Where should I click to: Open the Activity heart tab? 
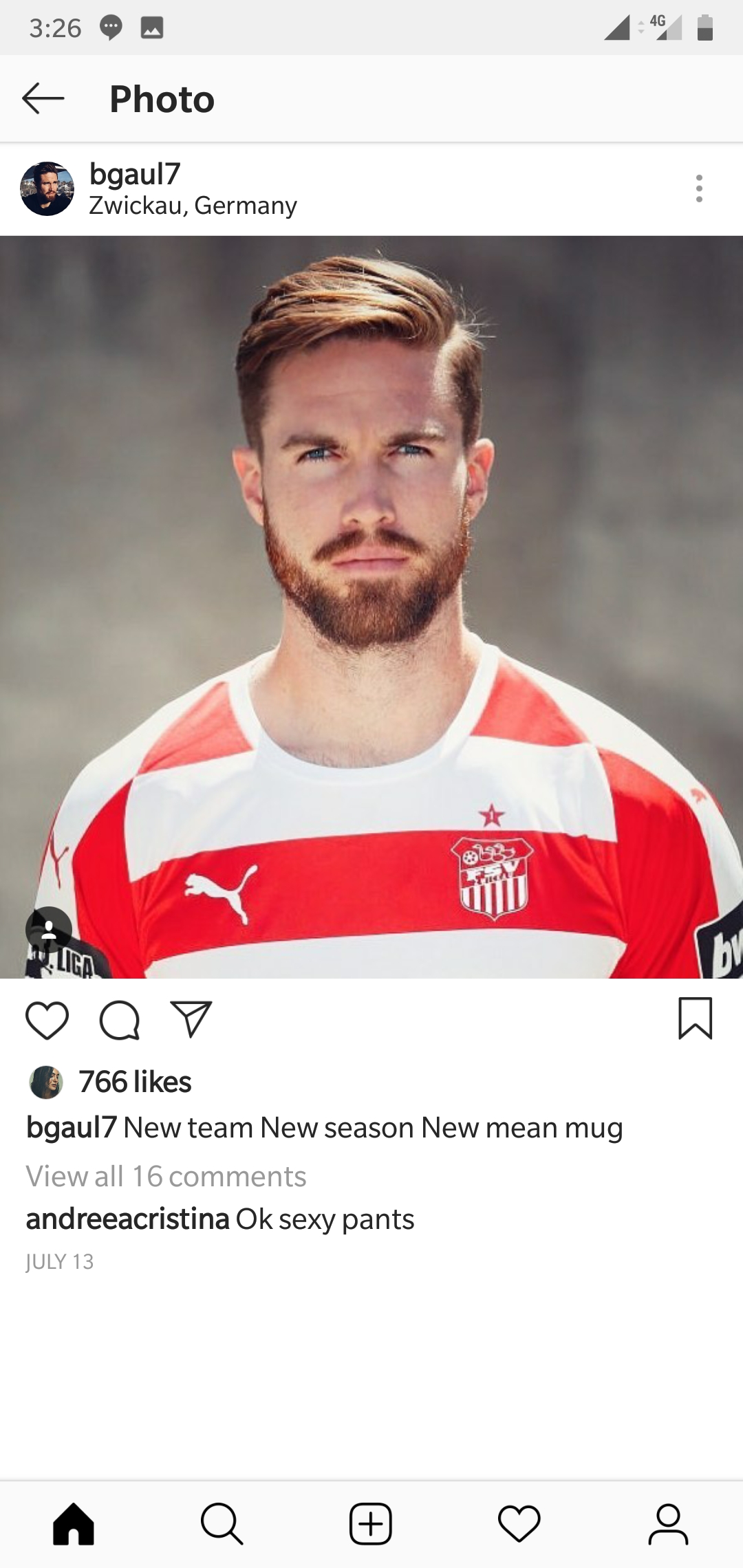[x=519, y=1524]
